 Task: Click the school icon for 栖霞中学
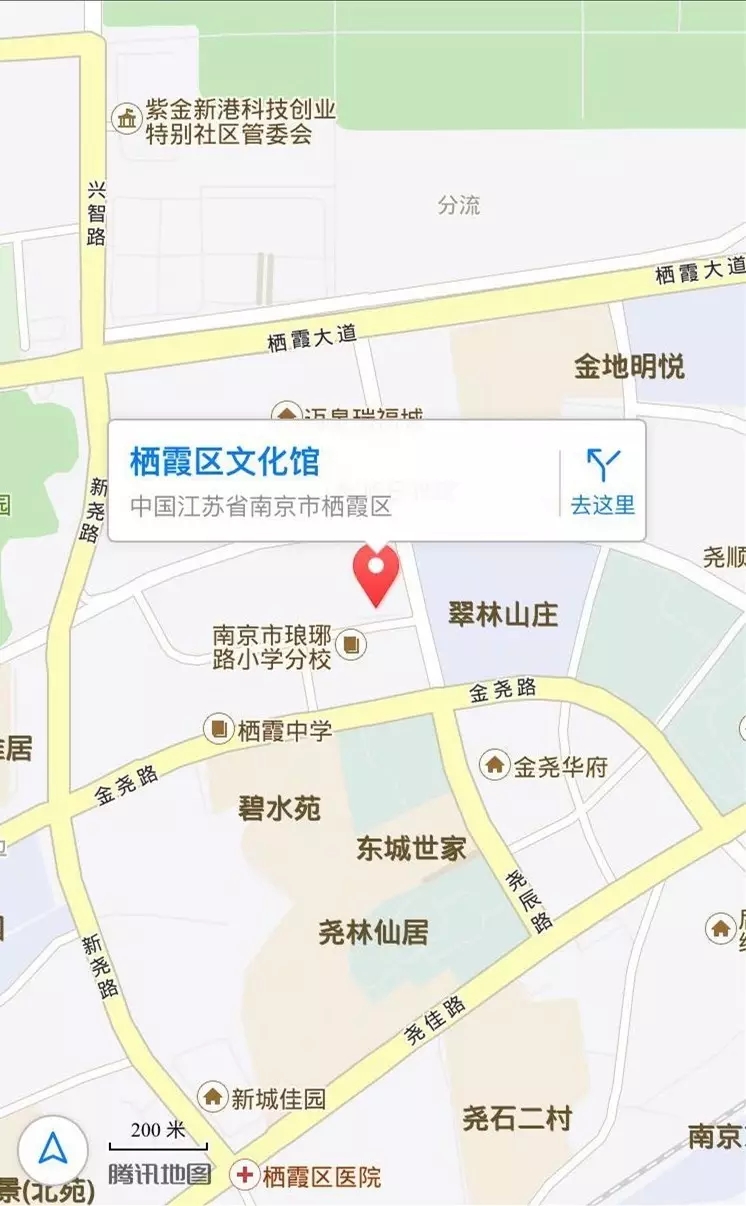click(216, 727)
